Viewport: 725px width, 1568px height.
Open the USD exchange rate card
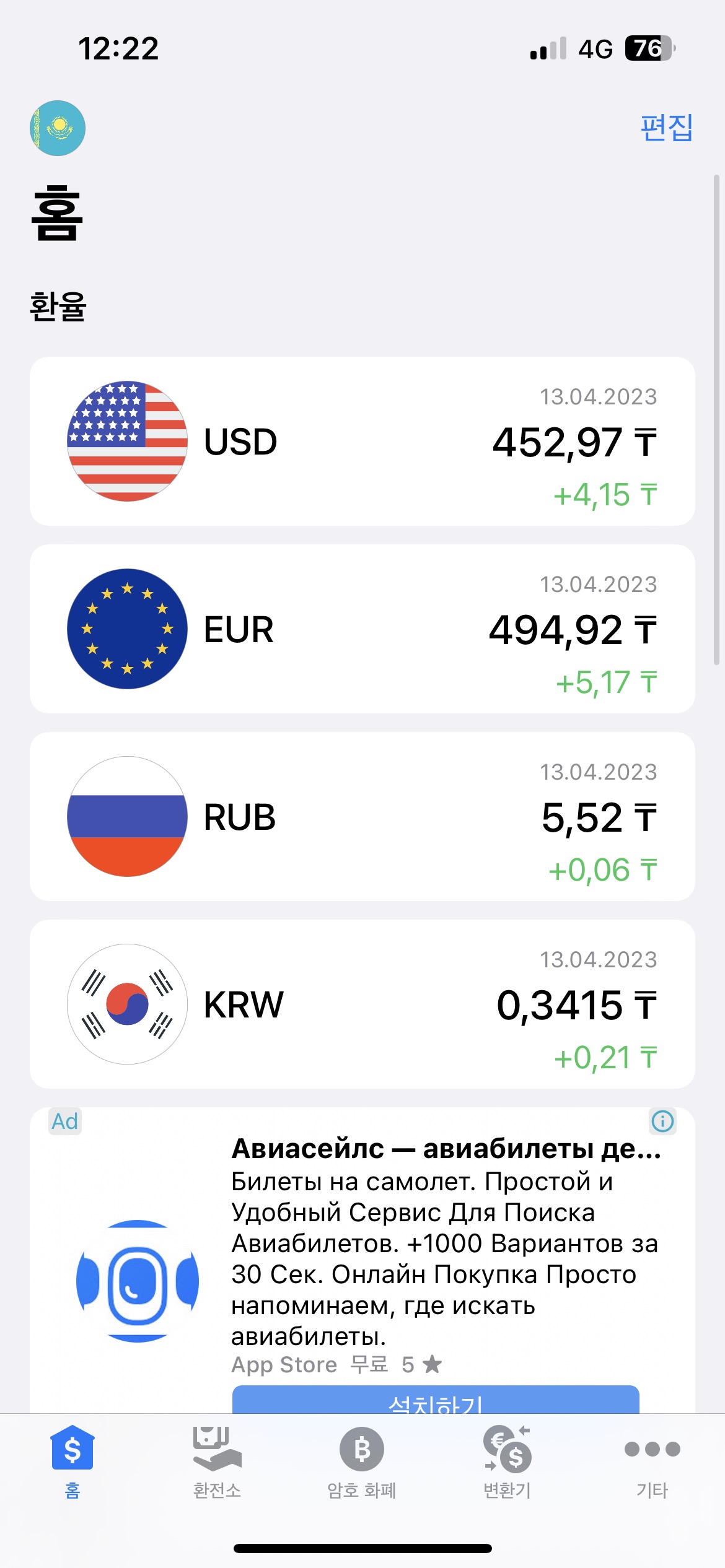(x=362, y=441)
